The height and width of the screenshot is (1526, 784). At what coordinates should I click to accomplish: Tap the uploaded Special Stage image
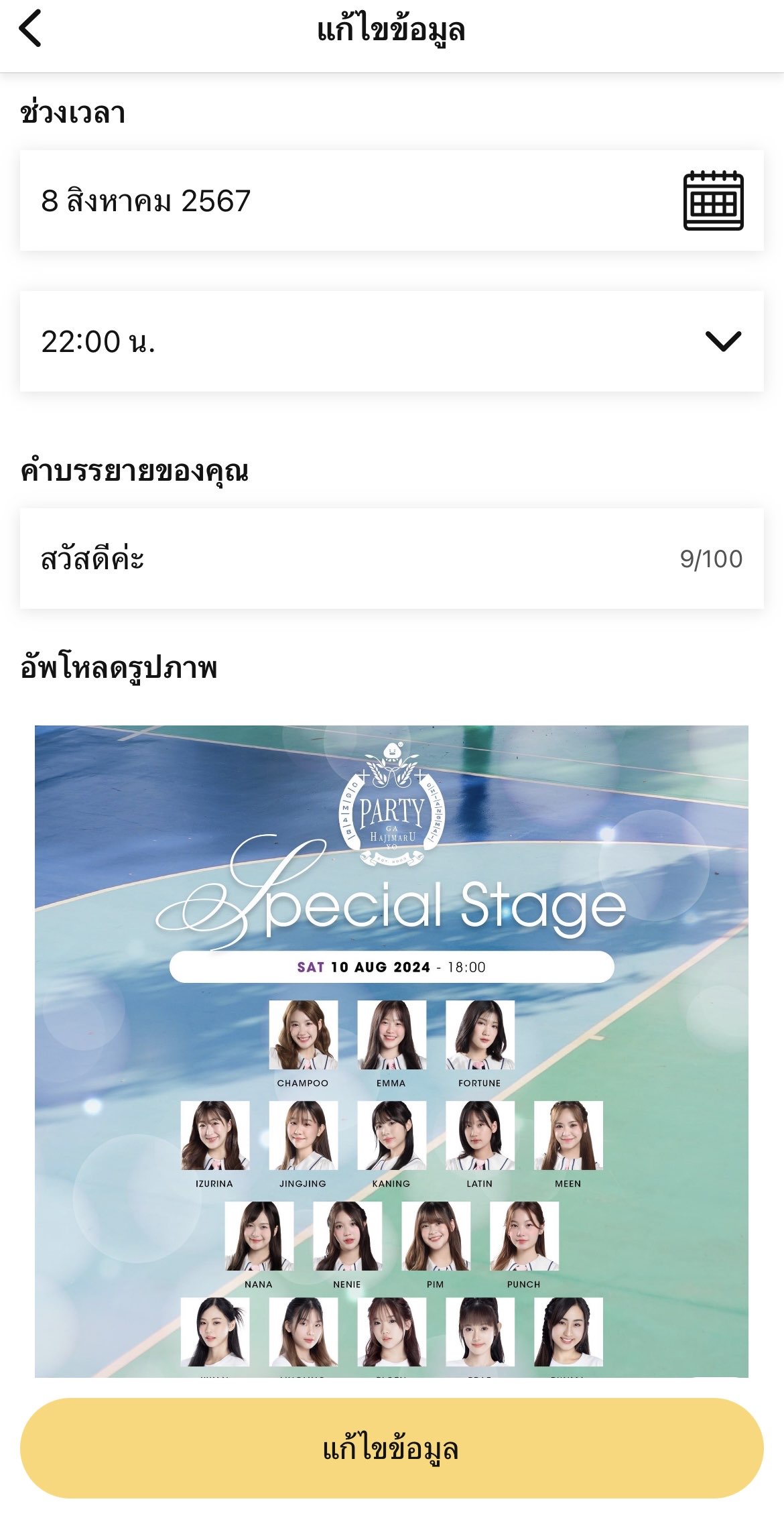(x=391, y=1051)
